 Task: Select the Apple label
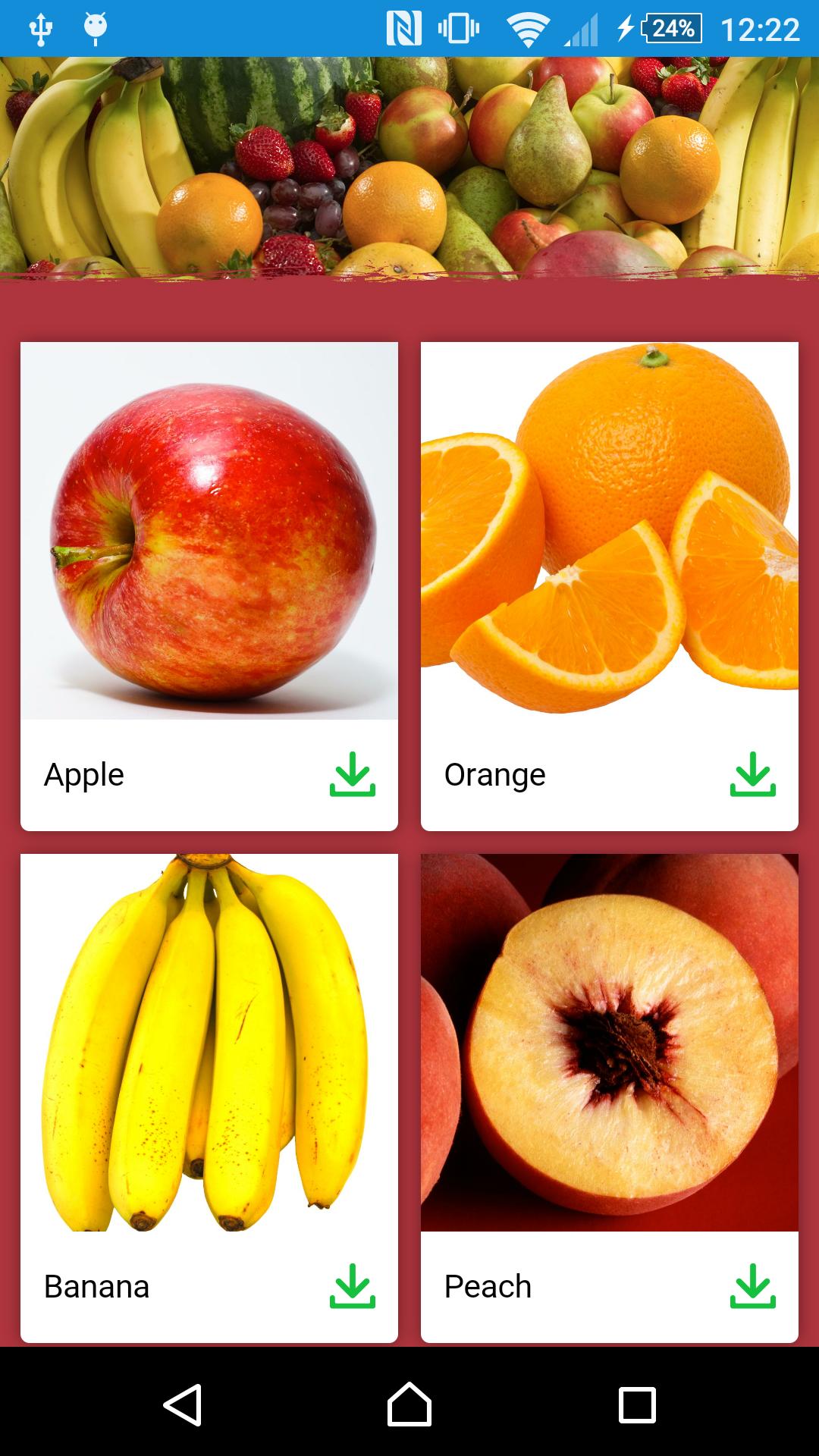click(83, 774)
